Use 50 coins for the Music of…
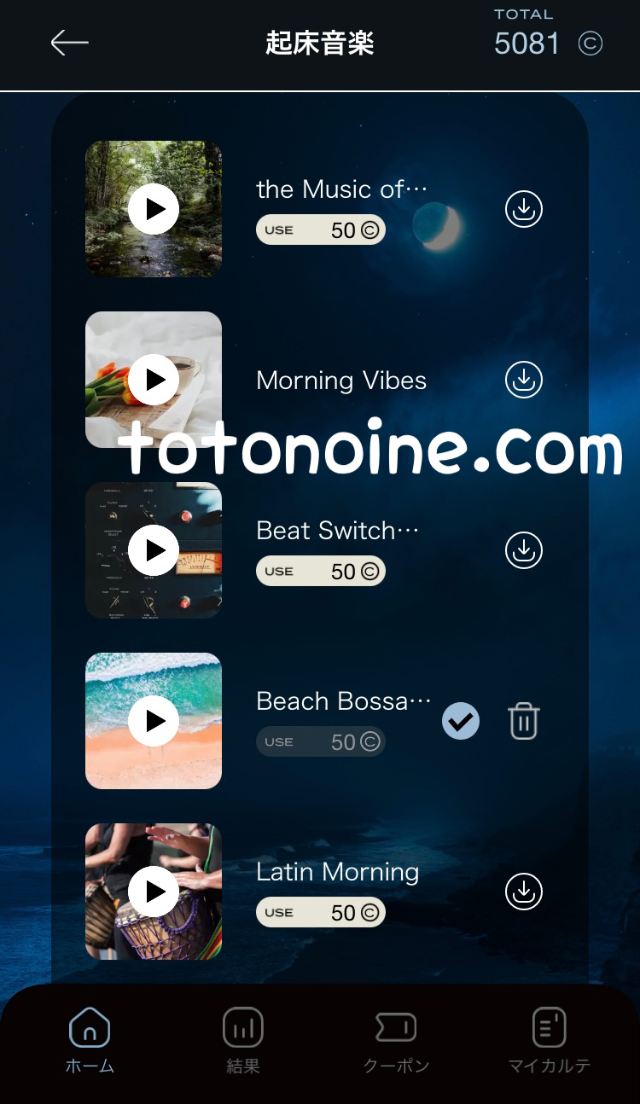This screenshot has width=640, height=1104. pos(321,230)
